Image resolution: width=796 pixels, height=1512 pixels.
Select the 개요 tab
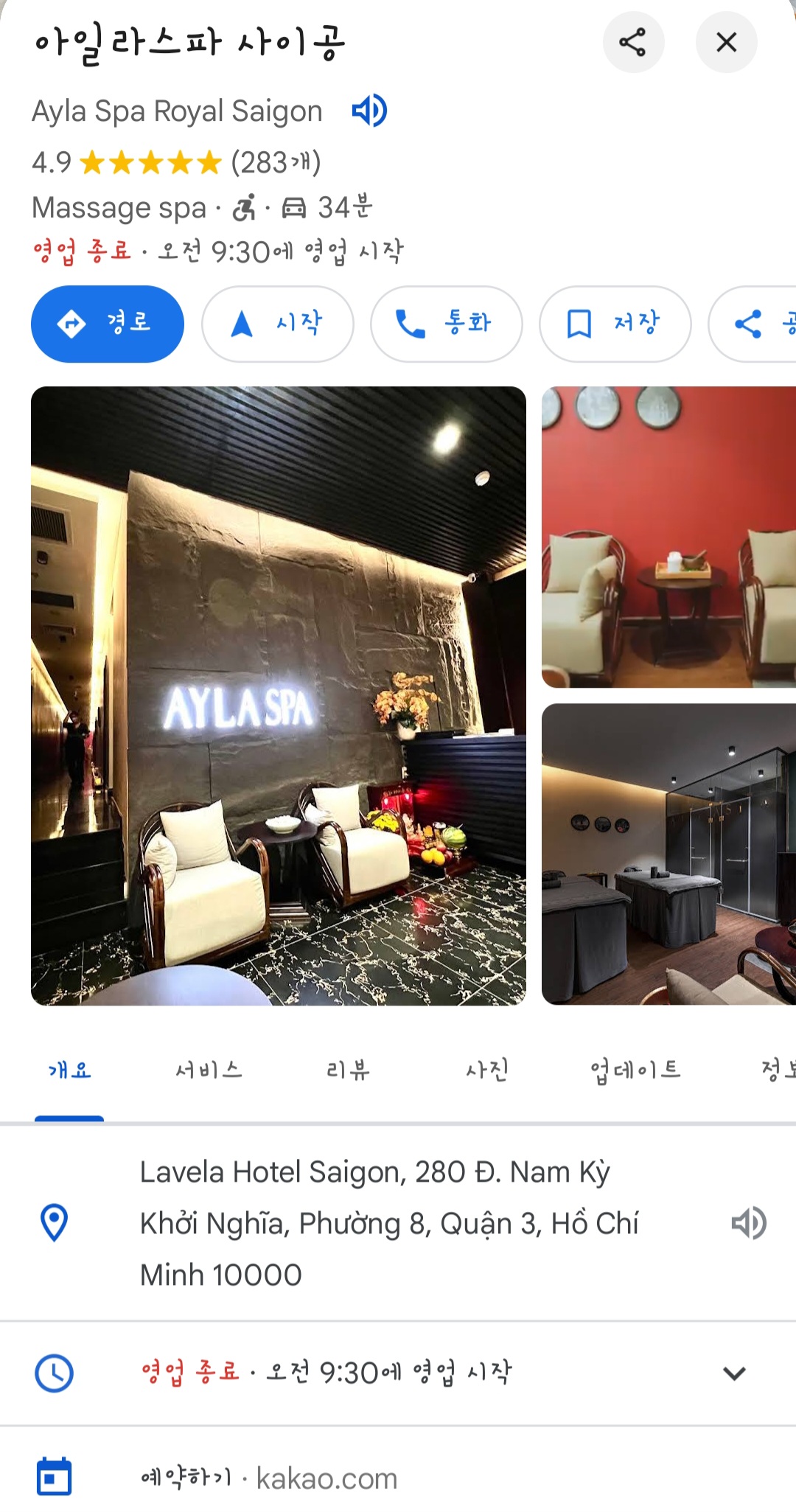[x=69, y=1070]
